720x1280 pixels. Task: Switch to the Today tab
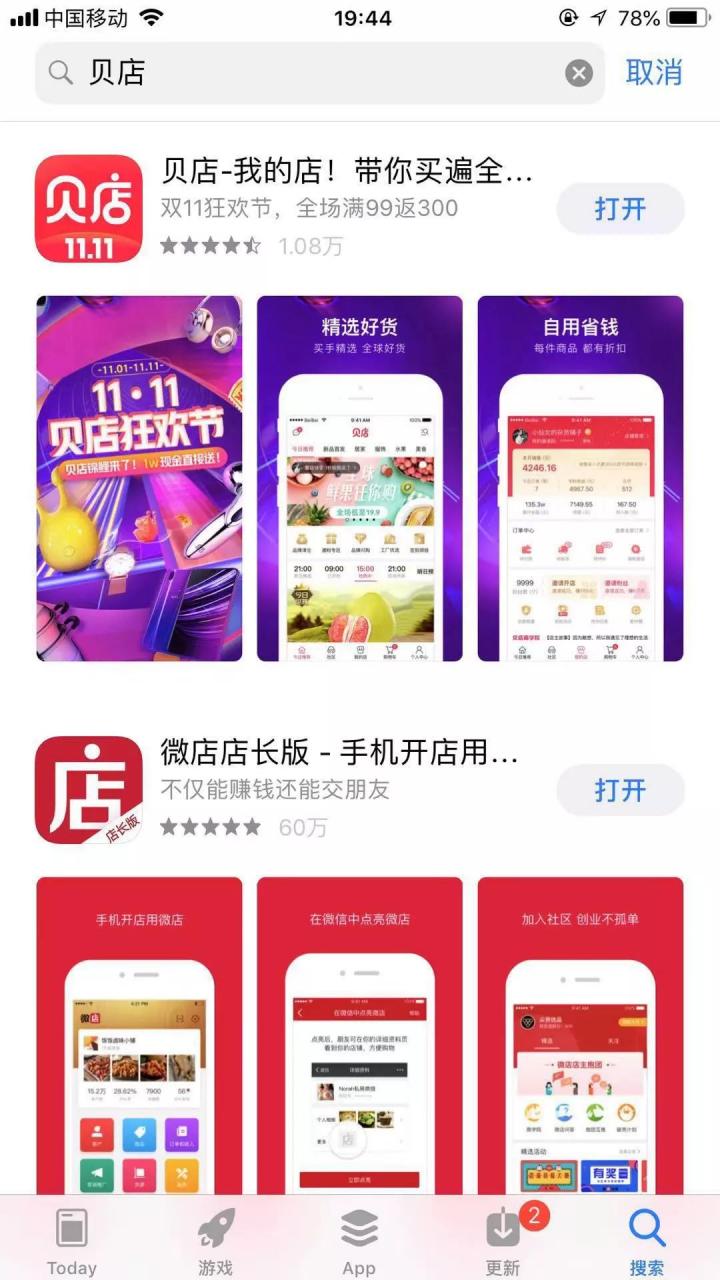coord(72,1240)
